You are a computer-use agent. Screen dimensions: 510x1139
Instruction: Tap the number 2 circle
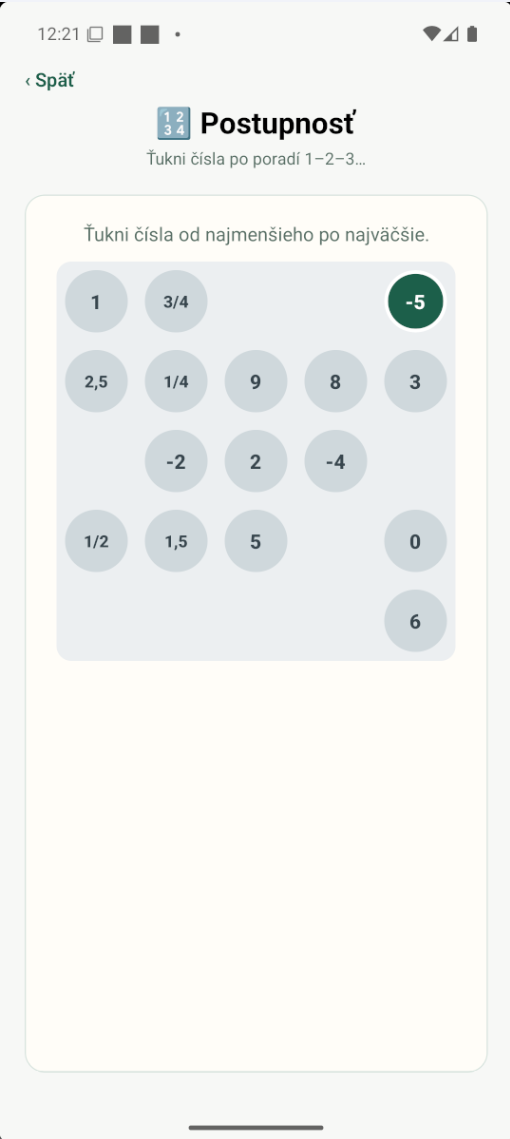(256, 461)
